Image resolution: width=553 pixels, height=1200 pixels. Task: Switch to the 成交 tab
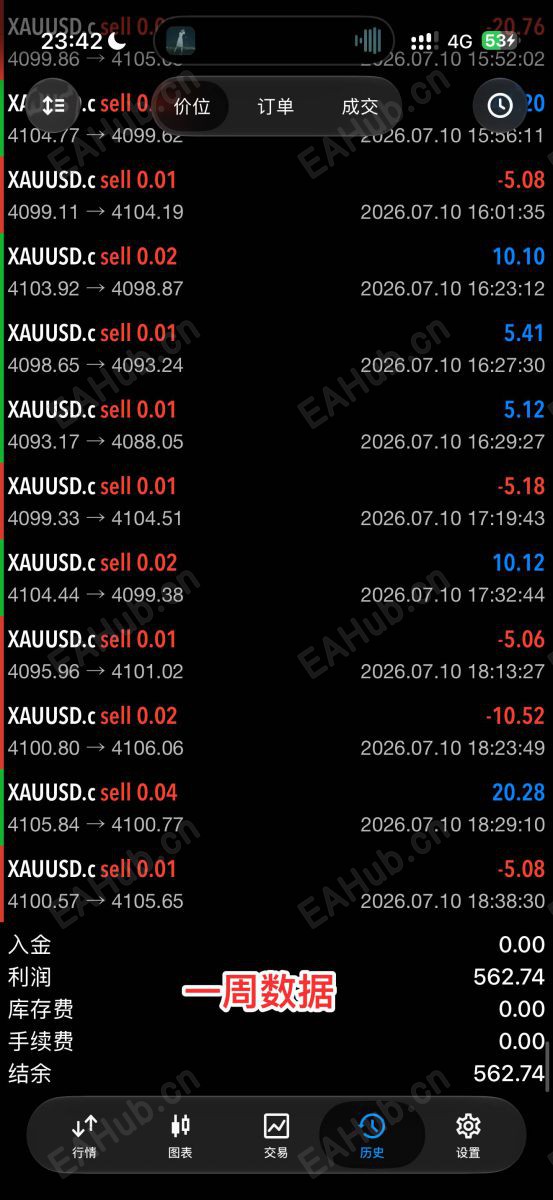tap(360, 106)
